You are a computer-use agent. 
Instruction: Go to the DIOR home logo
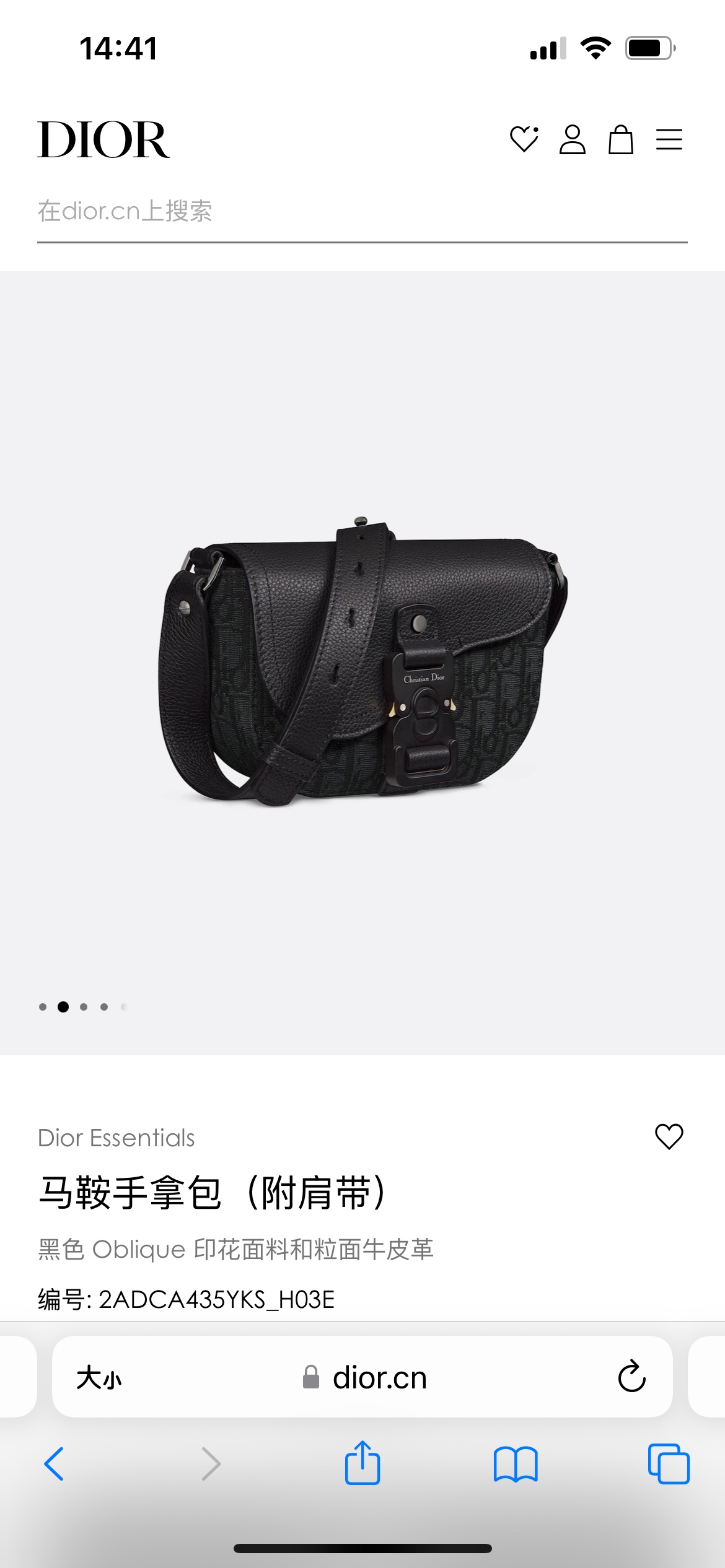(x=103, y=140)
